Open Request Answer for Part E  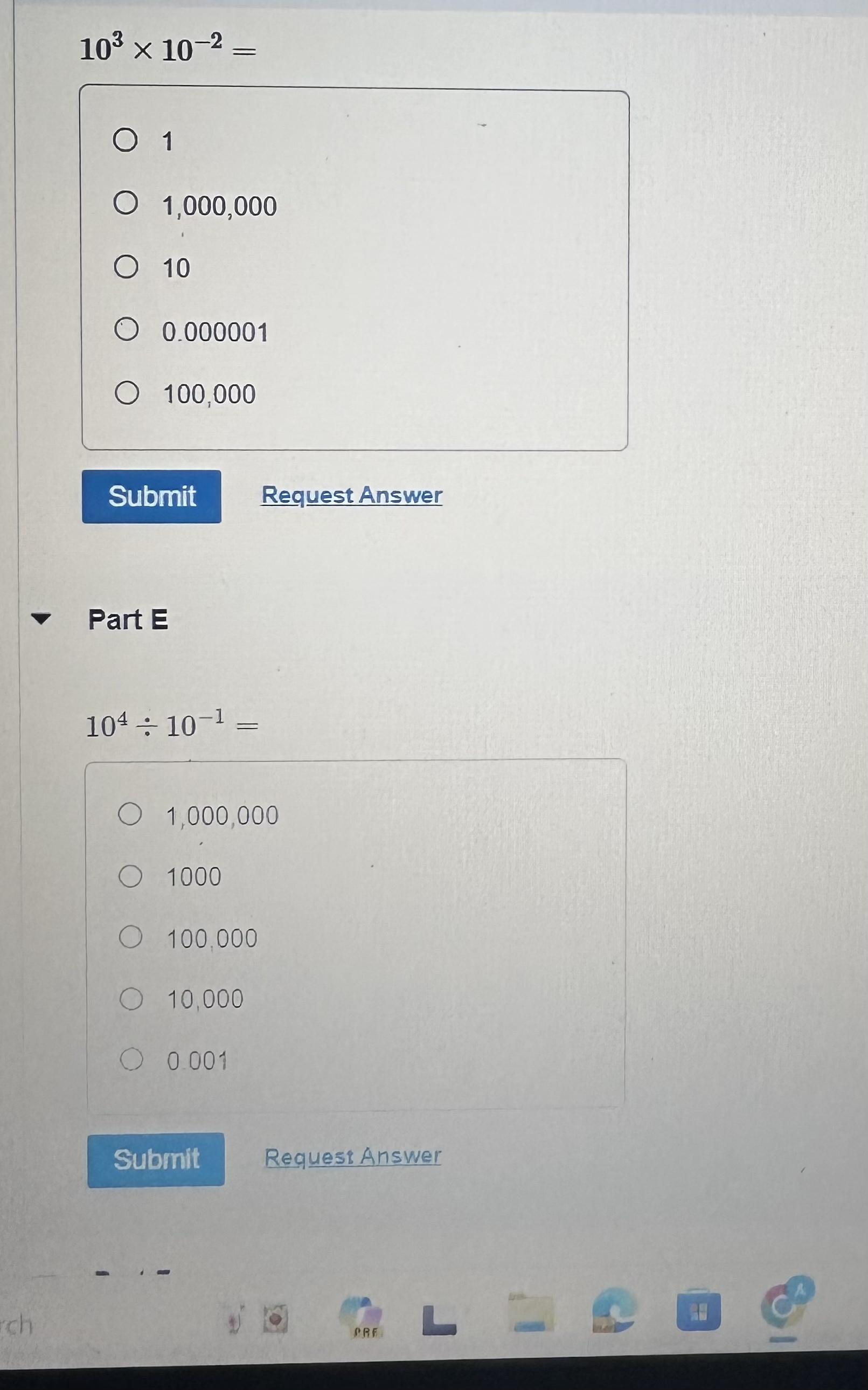click(352, 1158)
